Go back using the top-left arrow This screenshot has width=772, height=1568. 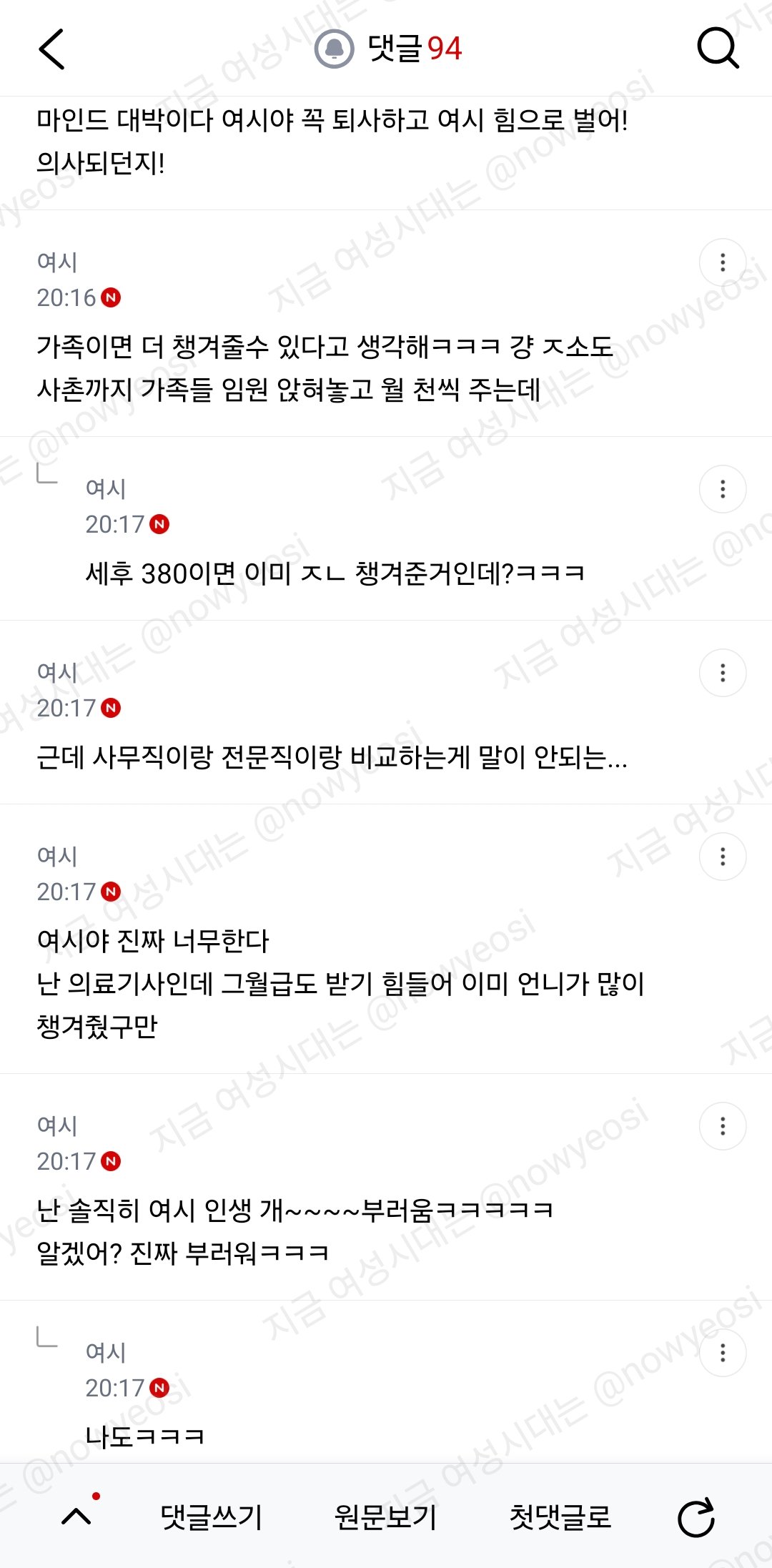tap(51, 49)
